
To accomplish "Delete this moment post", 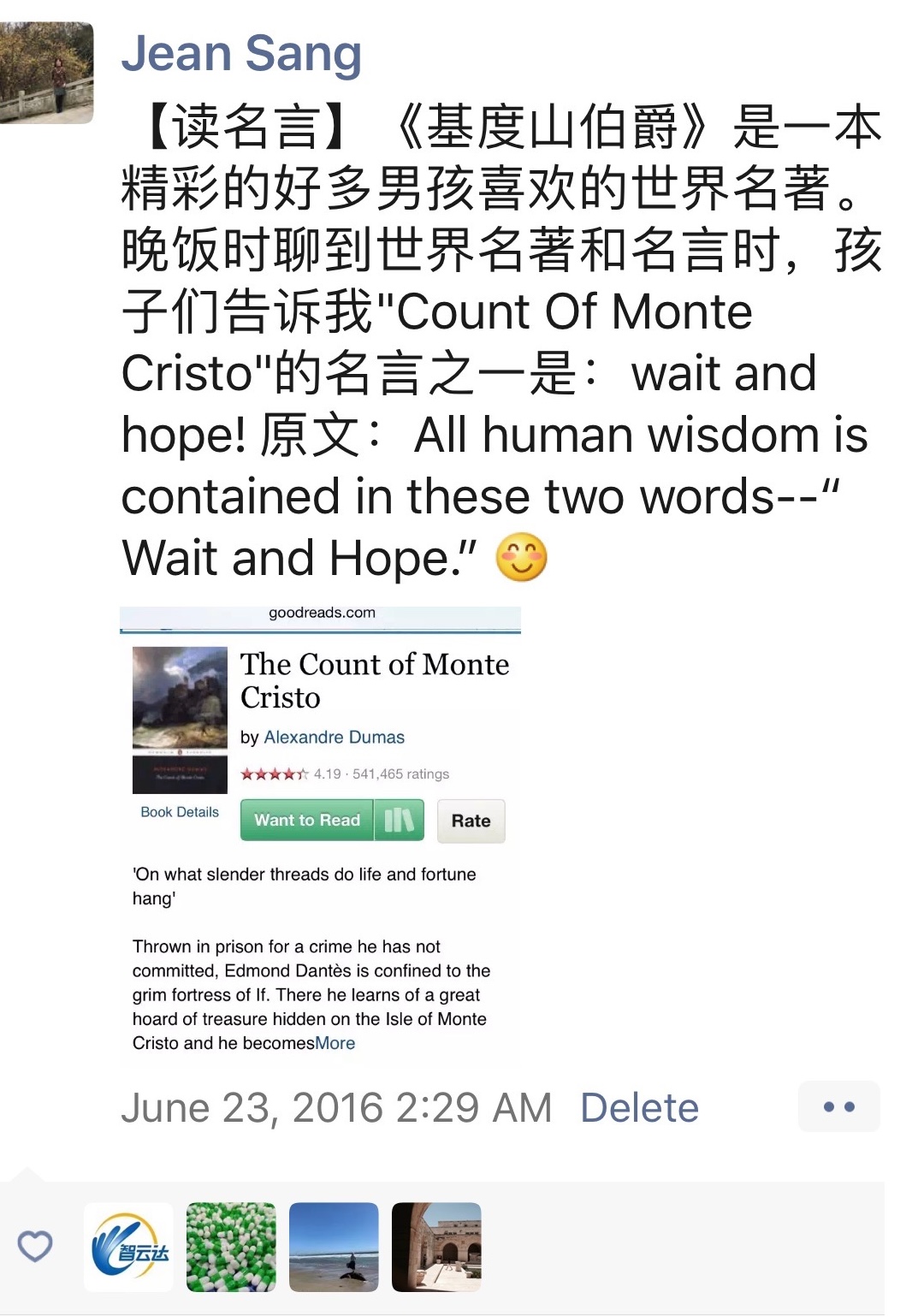I will [x=639, y=1107].
